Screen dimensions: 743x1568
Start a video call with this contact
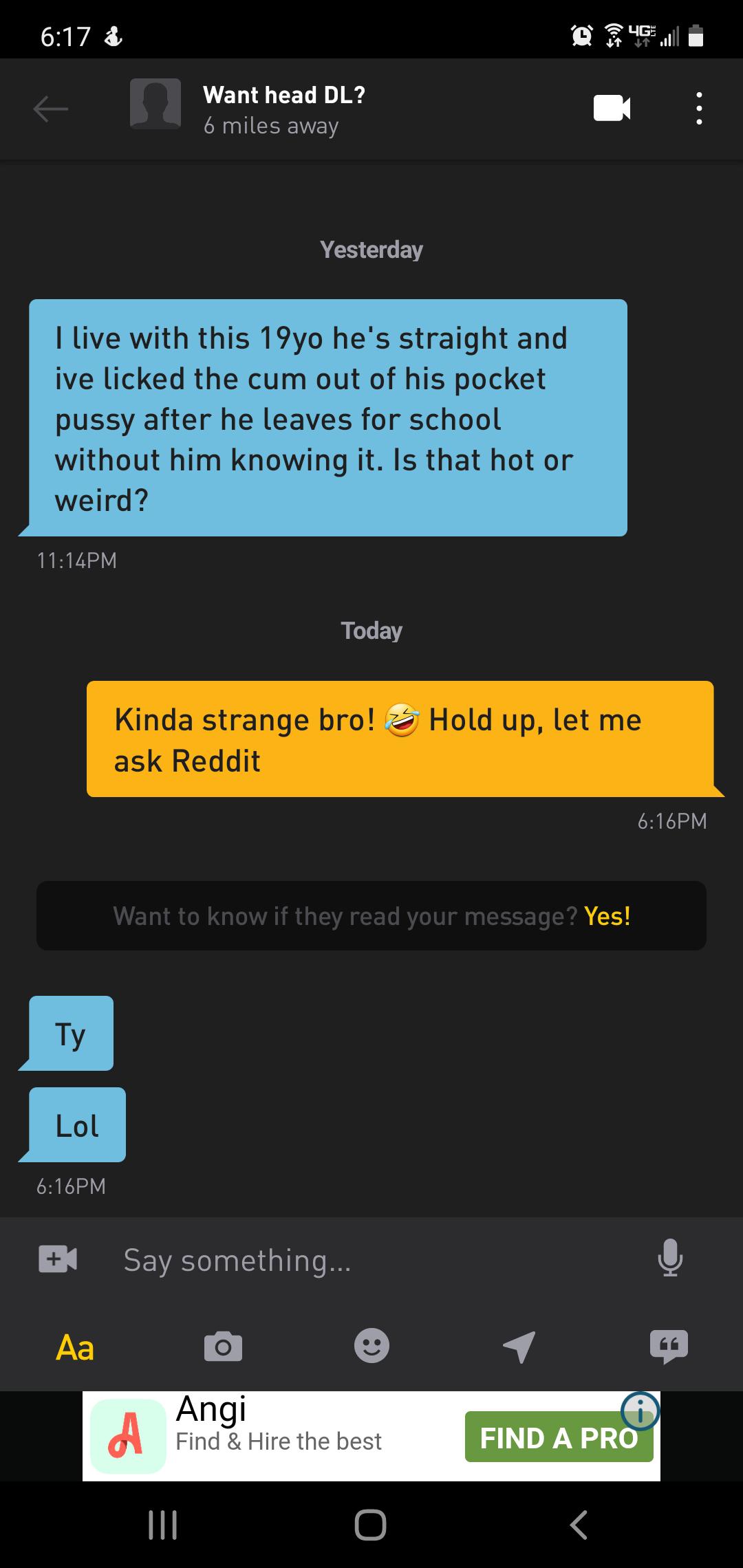[x=612, y=108]
